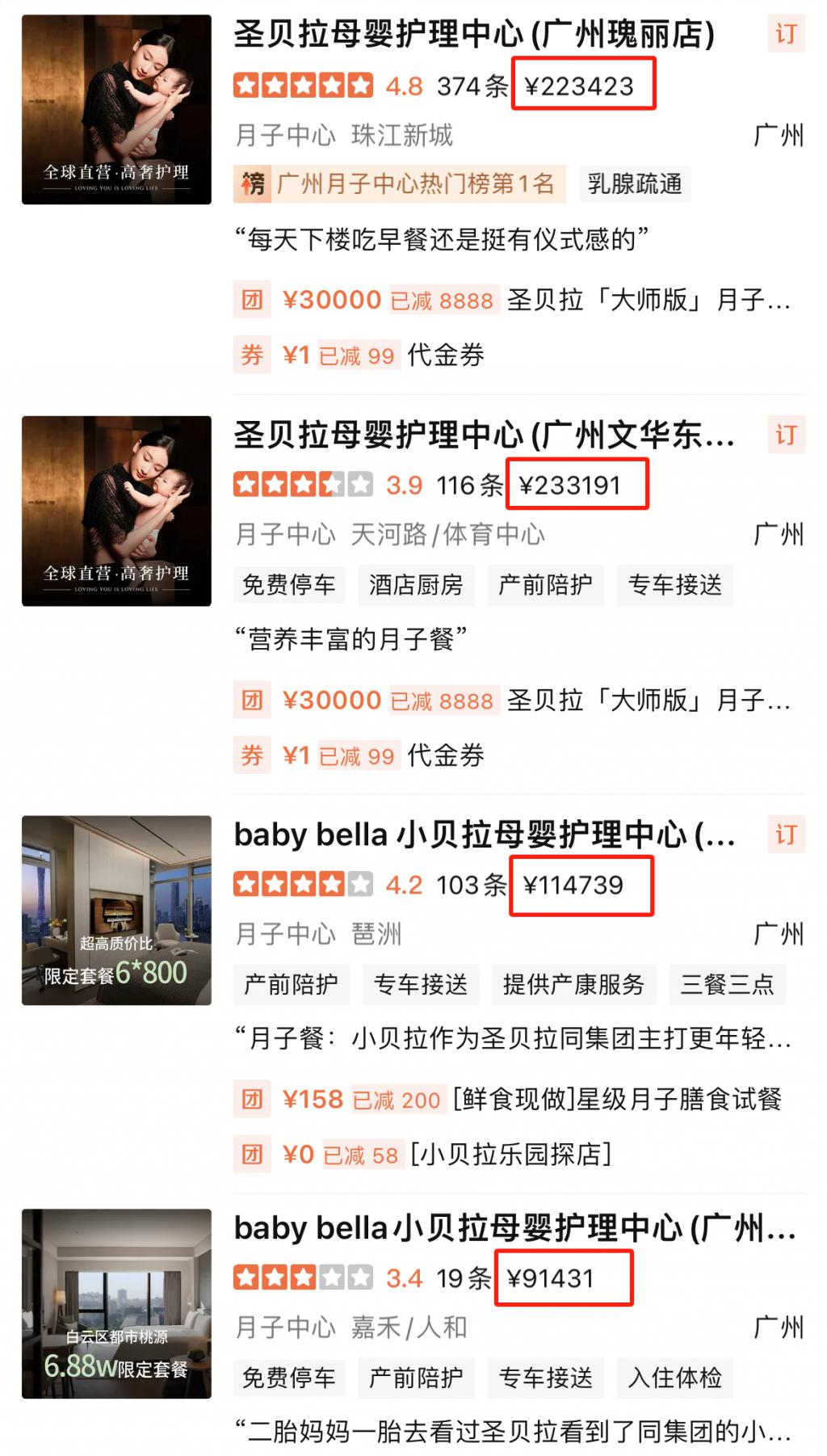View the 超高质价比 6*800 room photo
Viewport: 827px width, 1456px height.
click(116, 910)
